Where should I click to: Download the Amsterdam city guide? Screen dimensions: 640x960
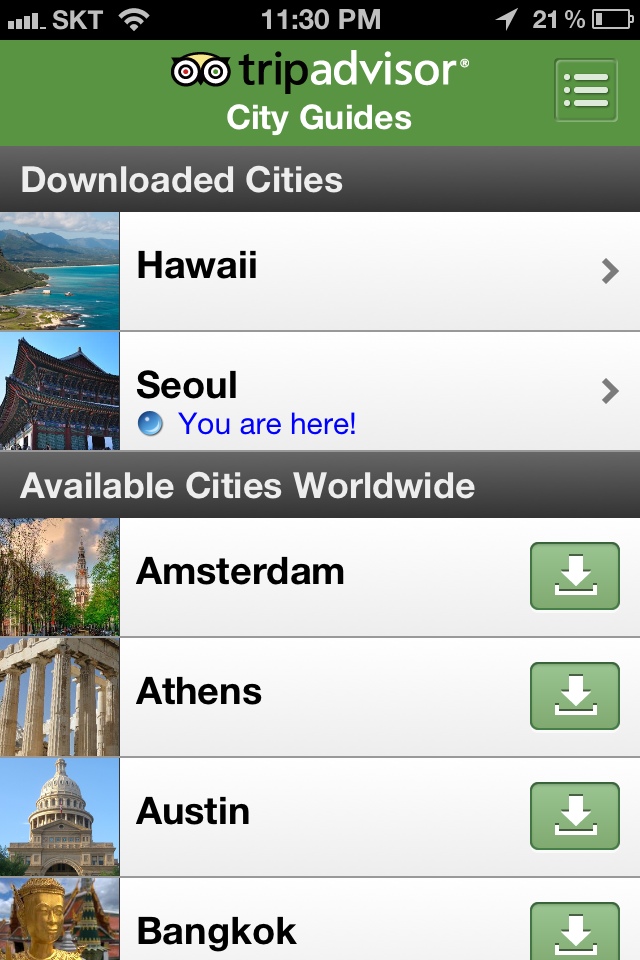coord(574,576)
